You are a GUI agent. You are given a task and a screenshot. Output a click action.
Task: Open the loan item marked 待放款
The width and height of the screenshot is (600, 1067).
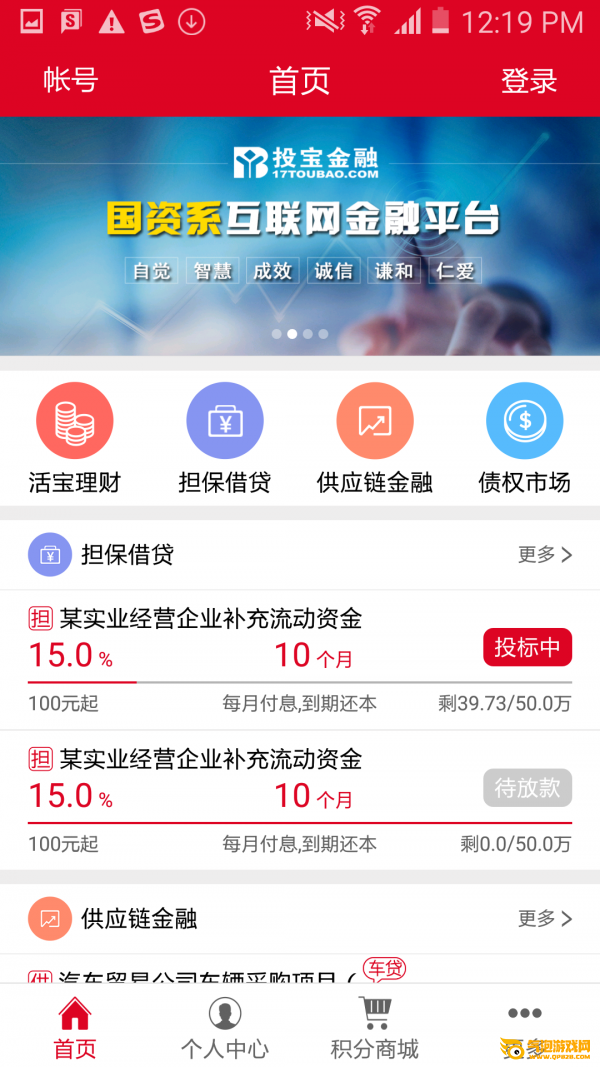coord(300,800)
